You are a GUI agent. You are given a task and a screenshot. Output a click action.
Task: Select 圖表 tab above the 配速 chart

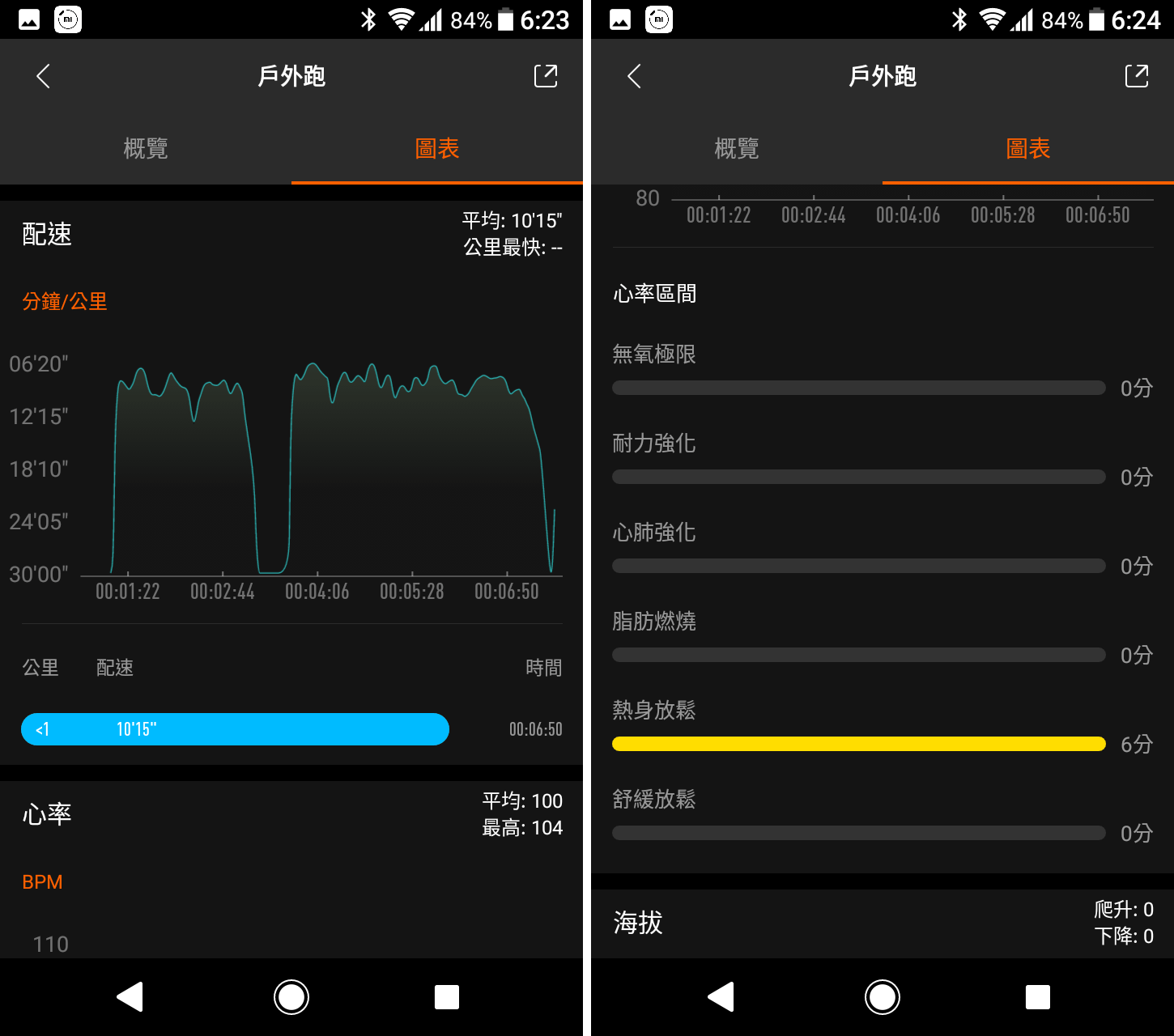[437, 148]
